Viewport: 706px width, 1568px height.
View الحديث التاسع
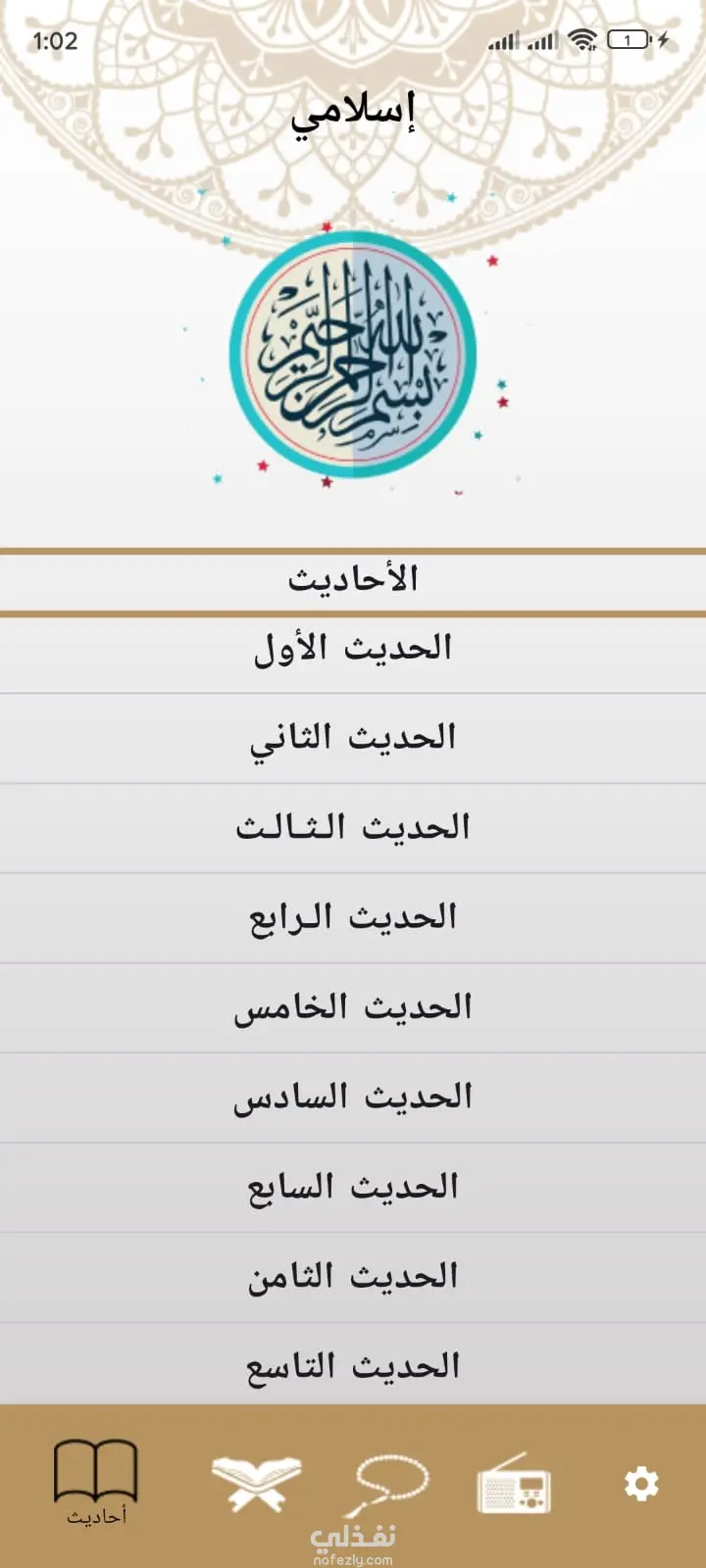[353, 1366]
